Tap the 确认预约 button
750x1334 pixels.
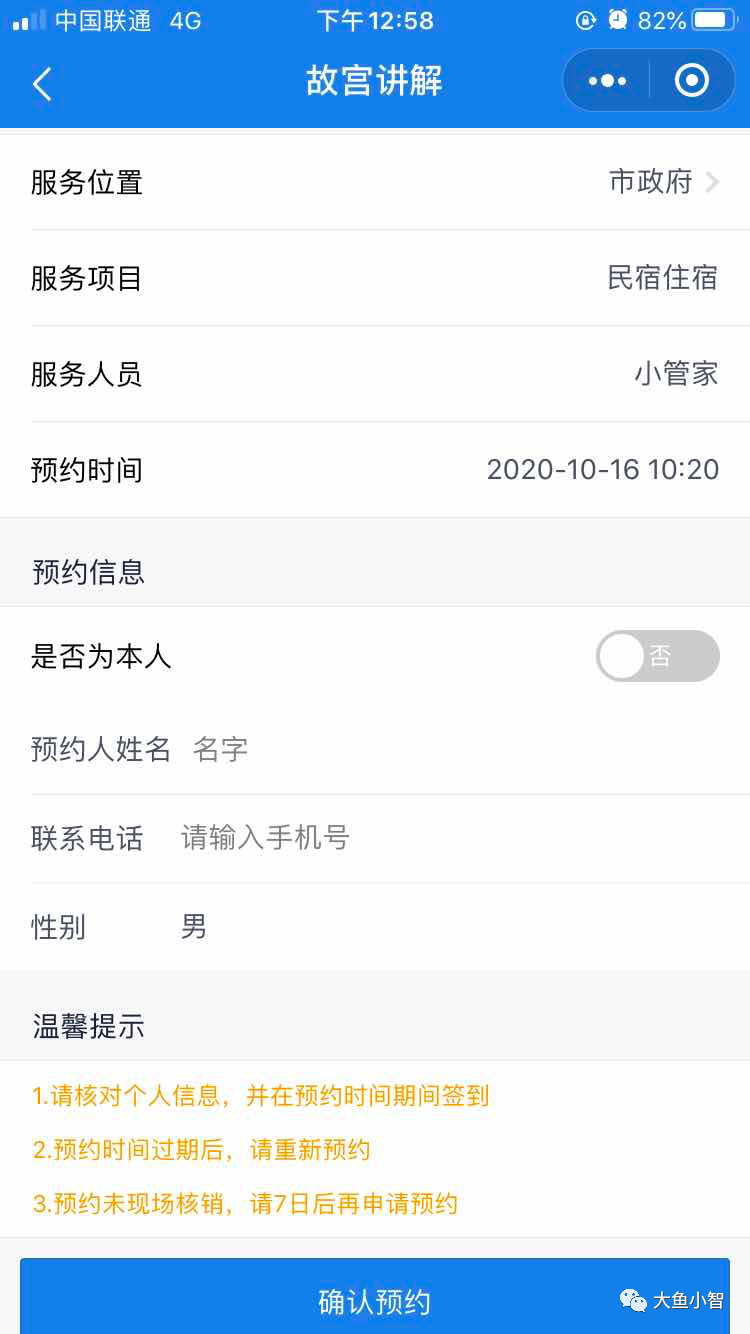(x=374, y=1300)
